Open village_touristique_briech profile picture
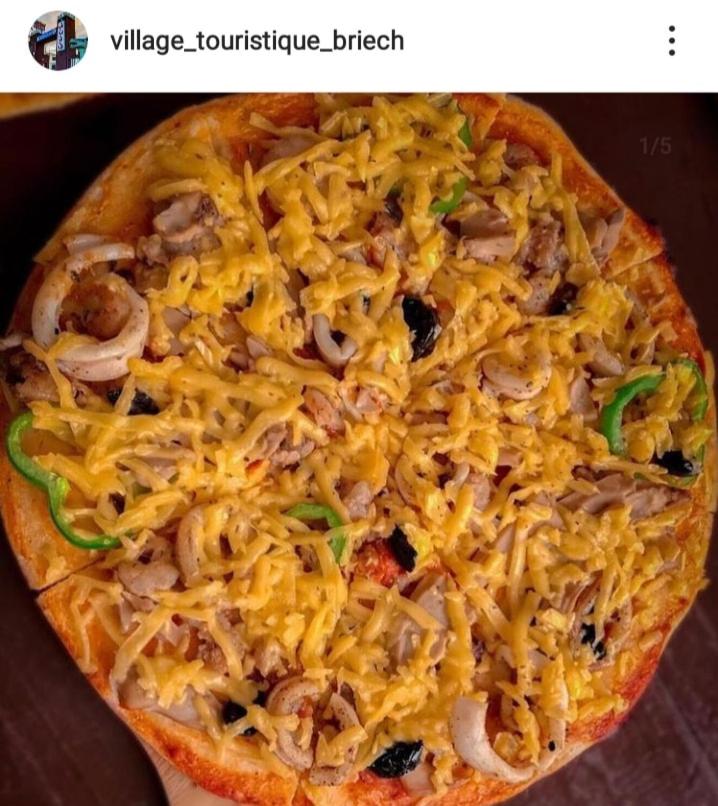 click(58, 41)
